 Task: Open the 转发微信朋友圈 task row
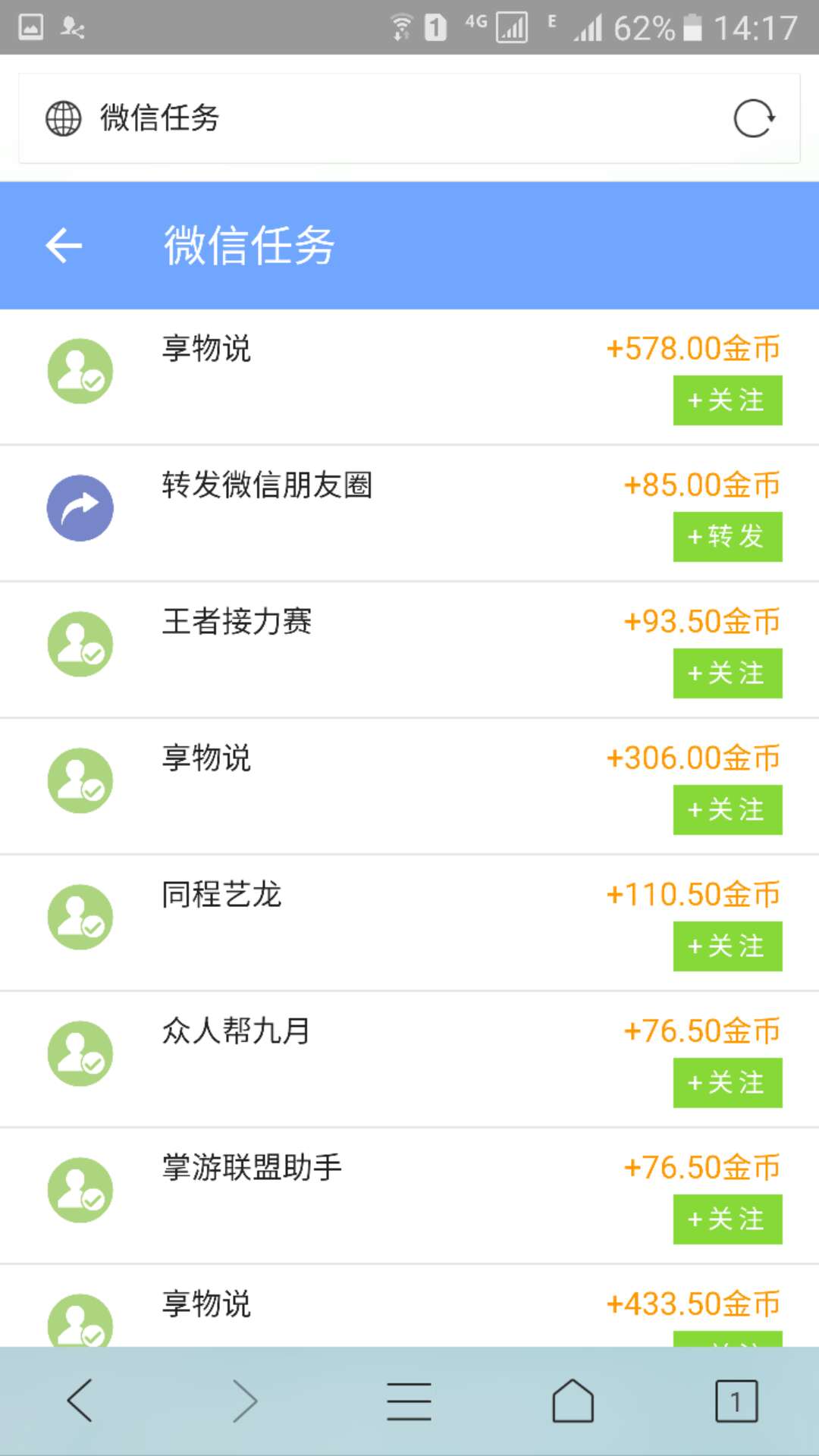coord(409,513)
